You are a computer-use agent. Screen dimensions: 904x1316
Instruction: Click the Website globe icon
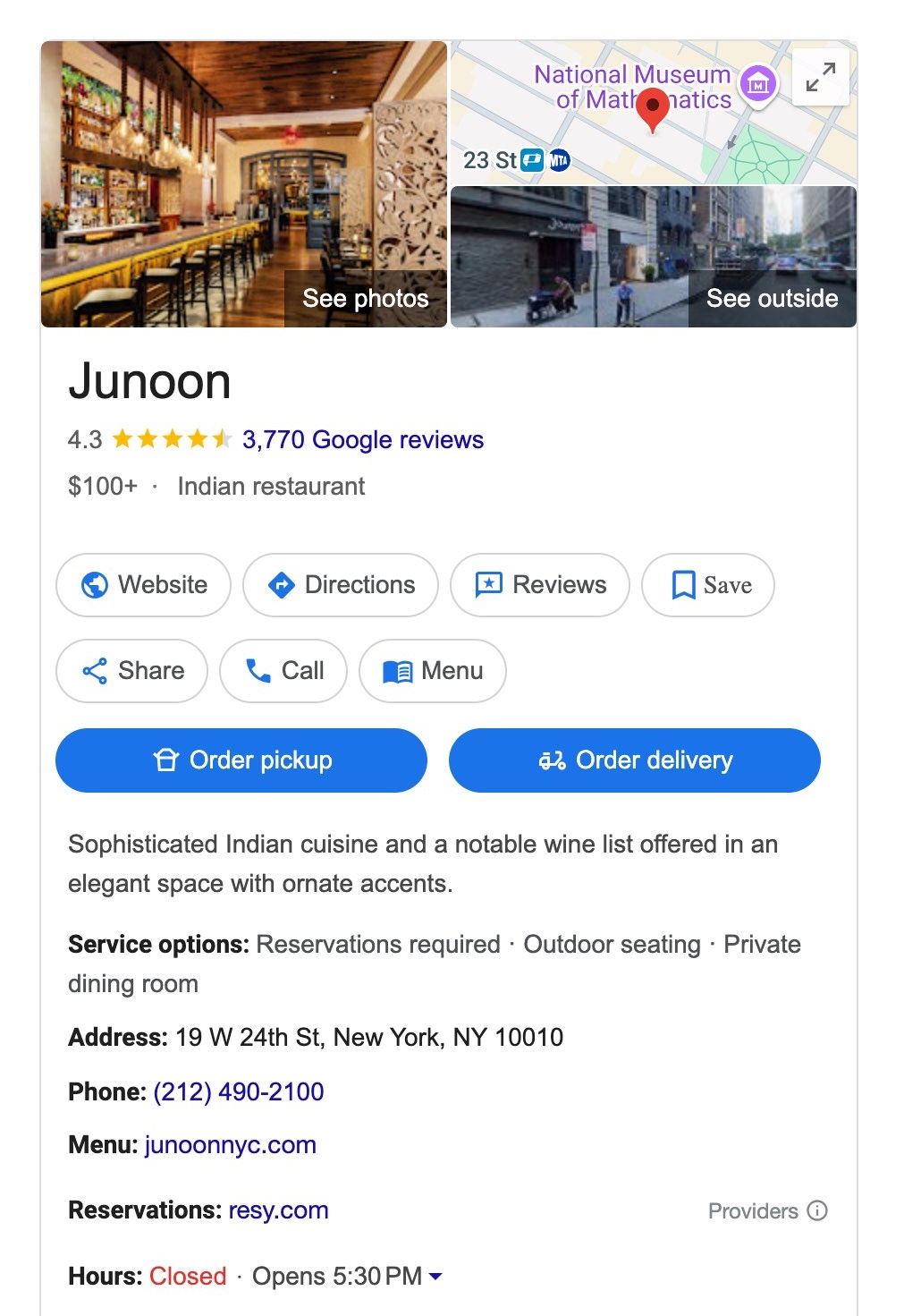tap(95, 584)
